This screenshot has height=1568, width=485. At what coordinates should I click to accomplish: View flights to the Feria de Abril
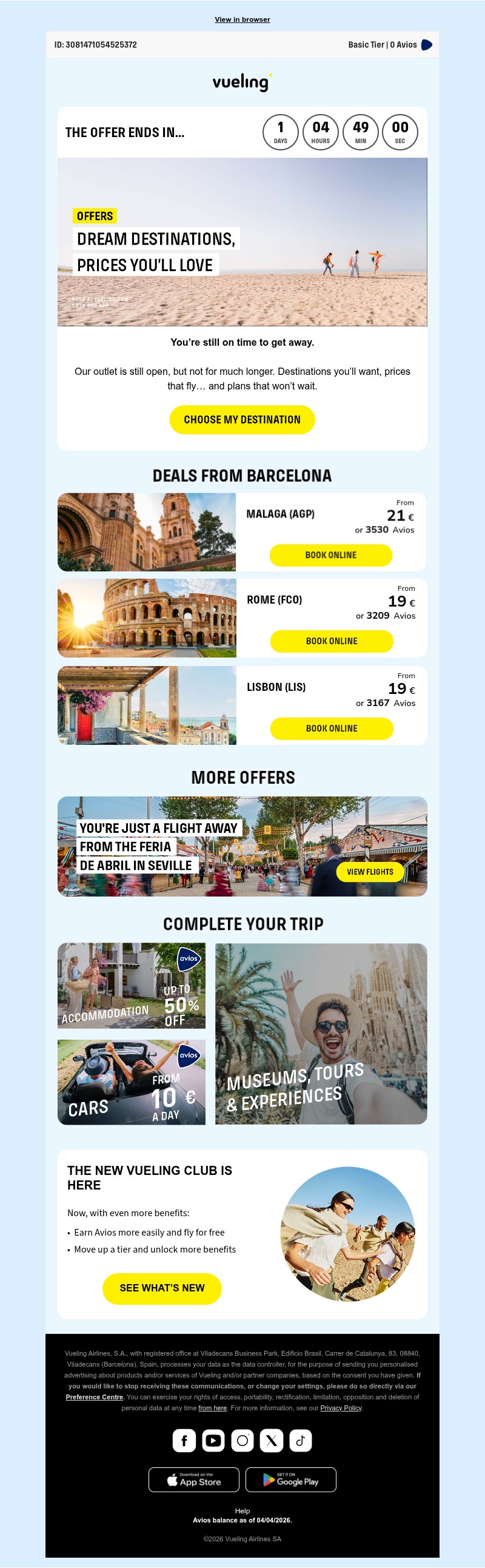[x=369, y=871]
